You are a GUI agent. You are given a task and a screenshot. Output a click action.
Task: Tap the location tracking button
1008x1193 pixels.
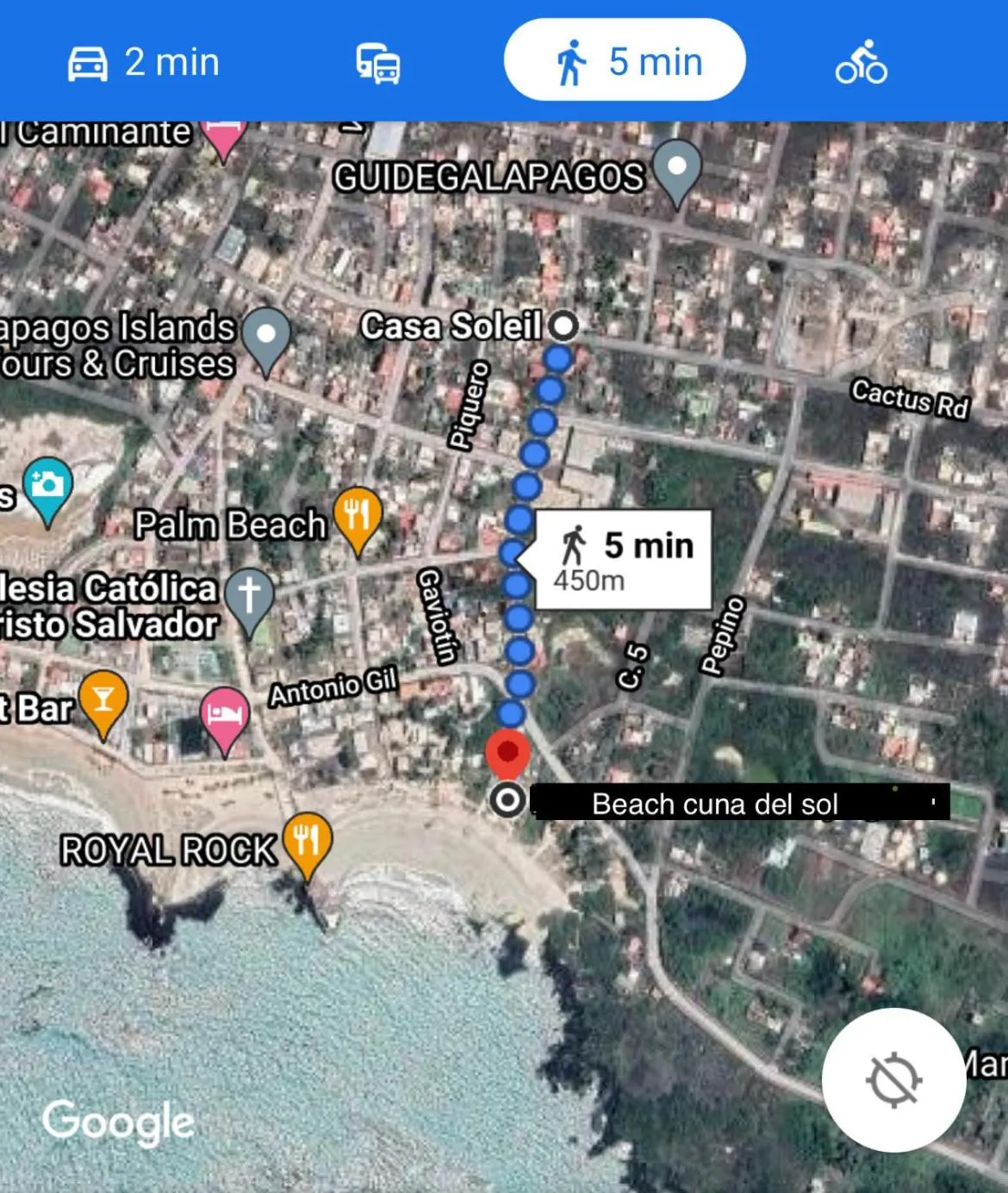click(x=893, y=1079)
